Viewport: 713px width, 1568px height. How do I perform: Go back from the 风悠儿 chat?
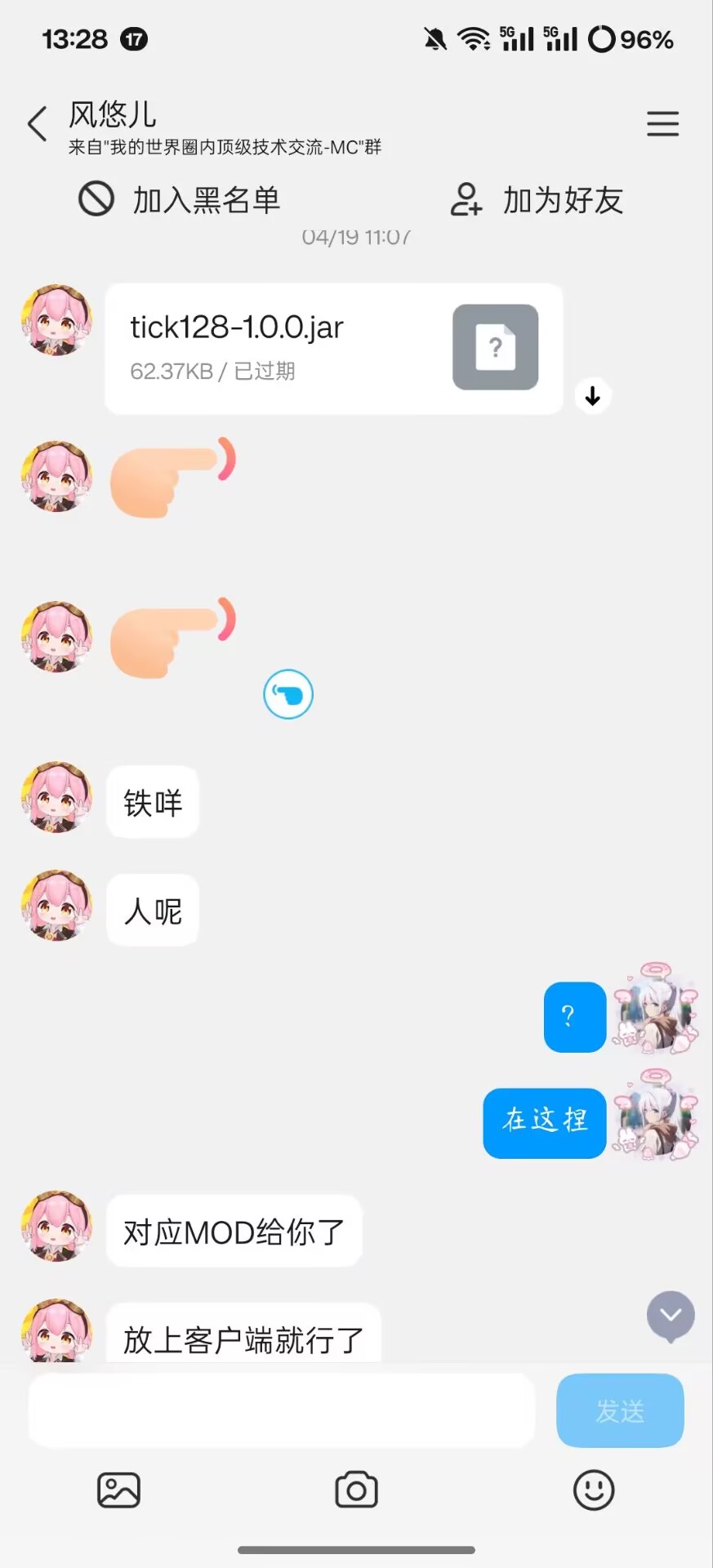click(38, 124)
